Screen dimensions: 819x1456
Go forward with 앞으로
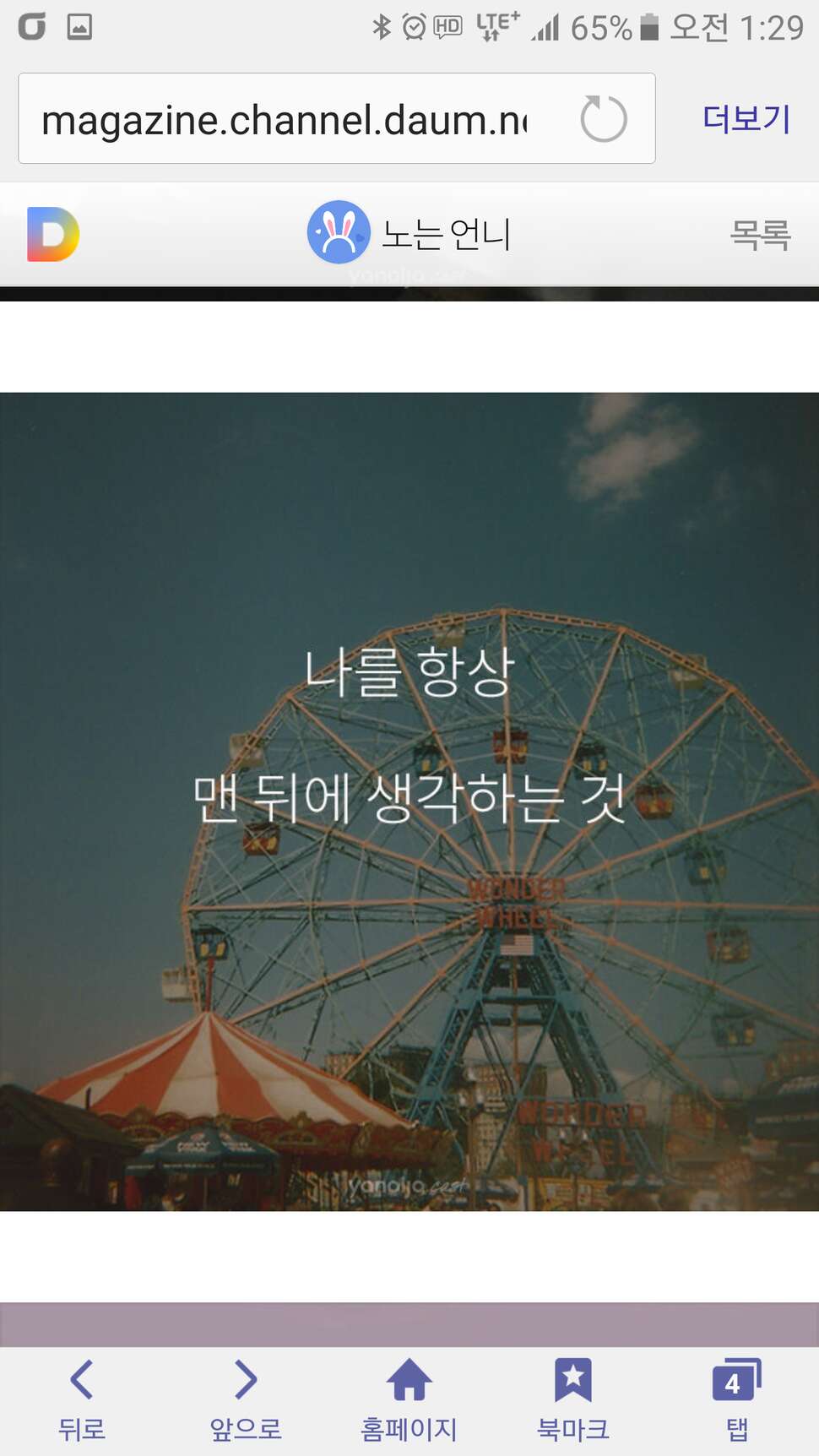click(246, 1401)
